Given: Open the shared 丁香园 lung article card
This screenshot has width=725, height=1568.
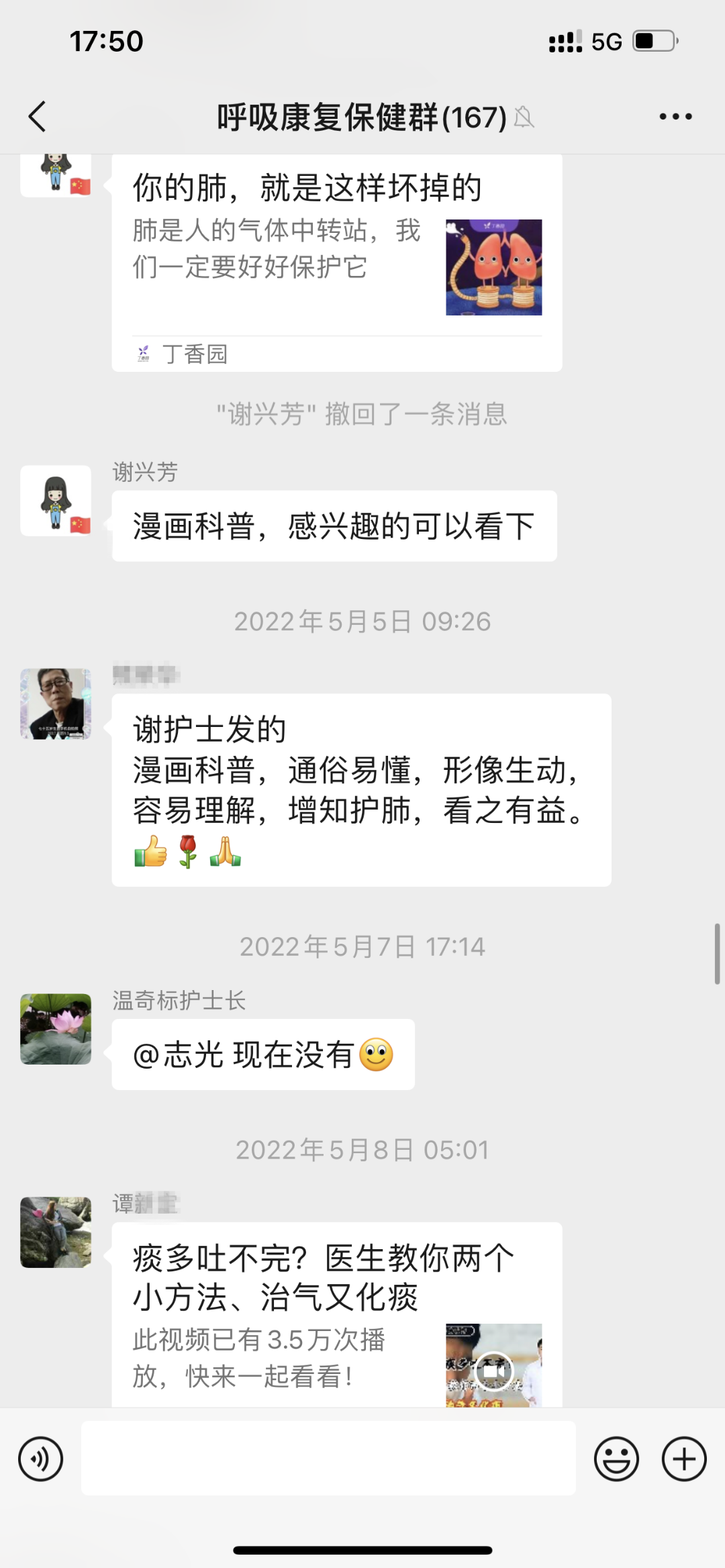Looking at the screenshot, I should 336,262.
